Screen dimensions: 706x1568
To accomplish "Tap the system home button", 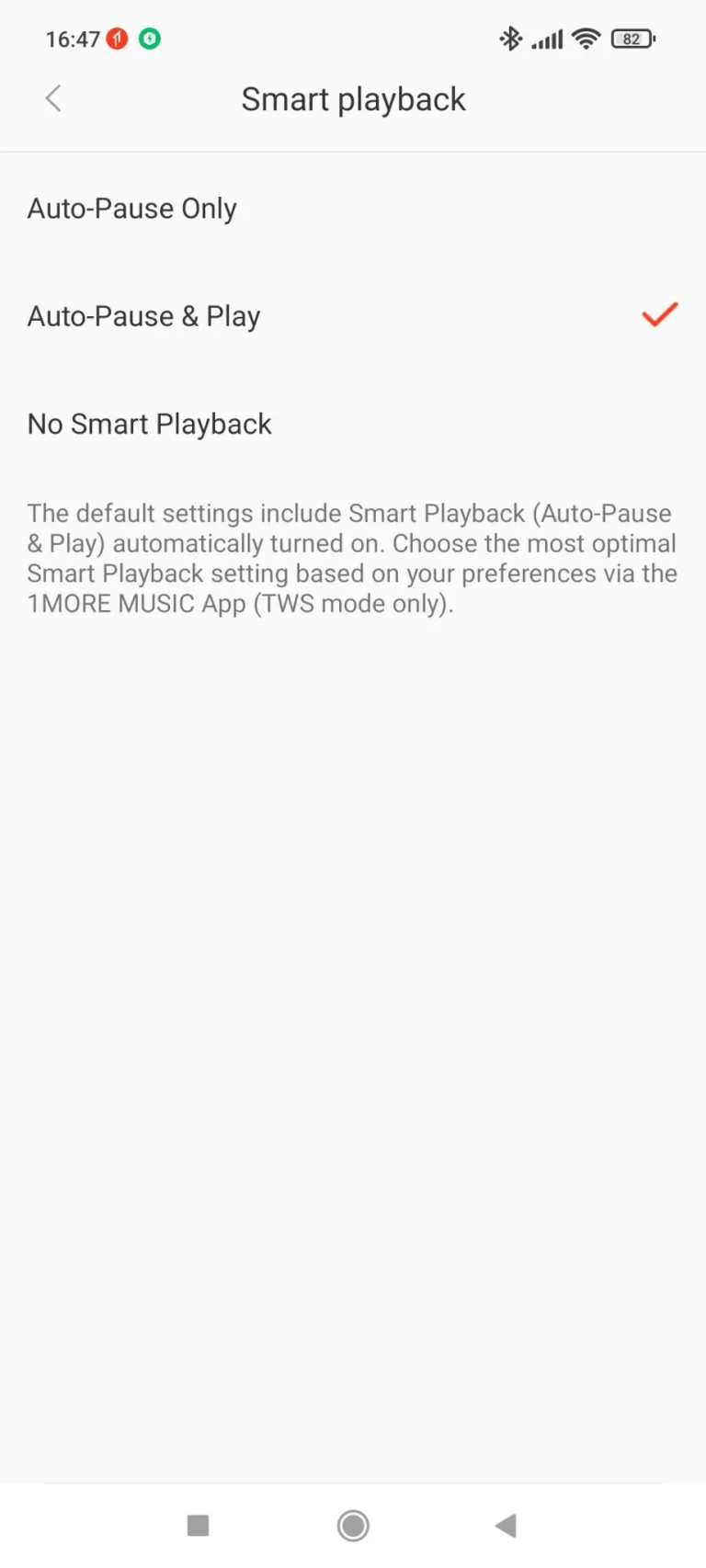I will tap(353, 1526).
